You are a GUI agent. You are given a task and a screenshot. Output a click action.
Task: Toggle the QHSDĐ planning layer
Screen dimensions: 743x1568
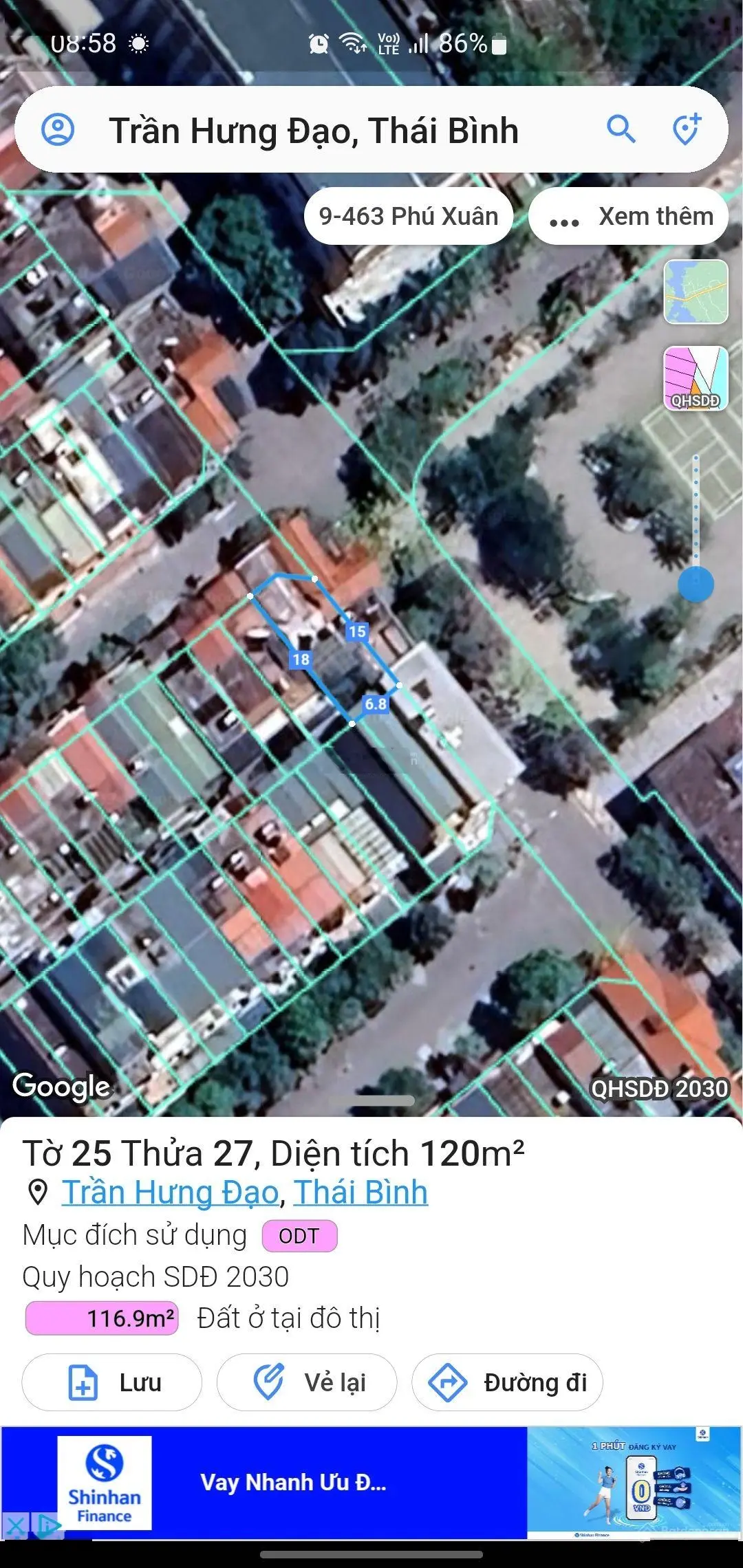[696, 378]
